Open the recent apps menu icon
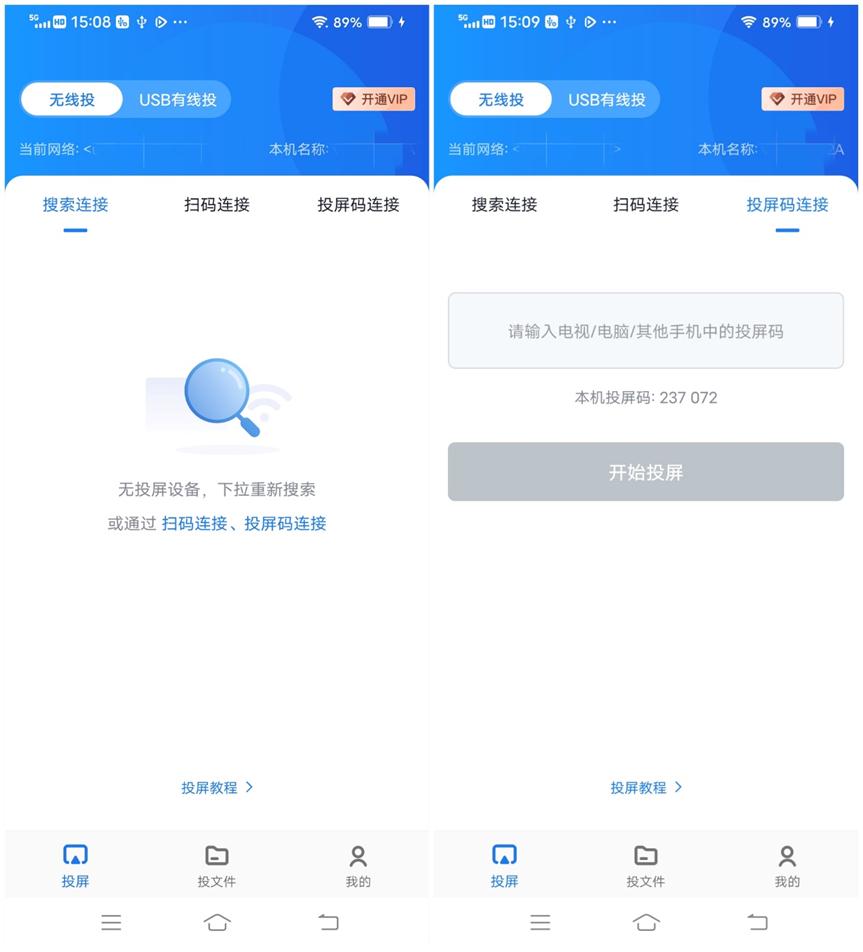Viewport: 863px width, 952px height. (x=111, y=921)
